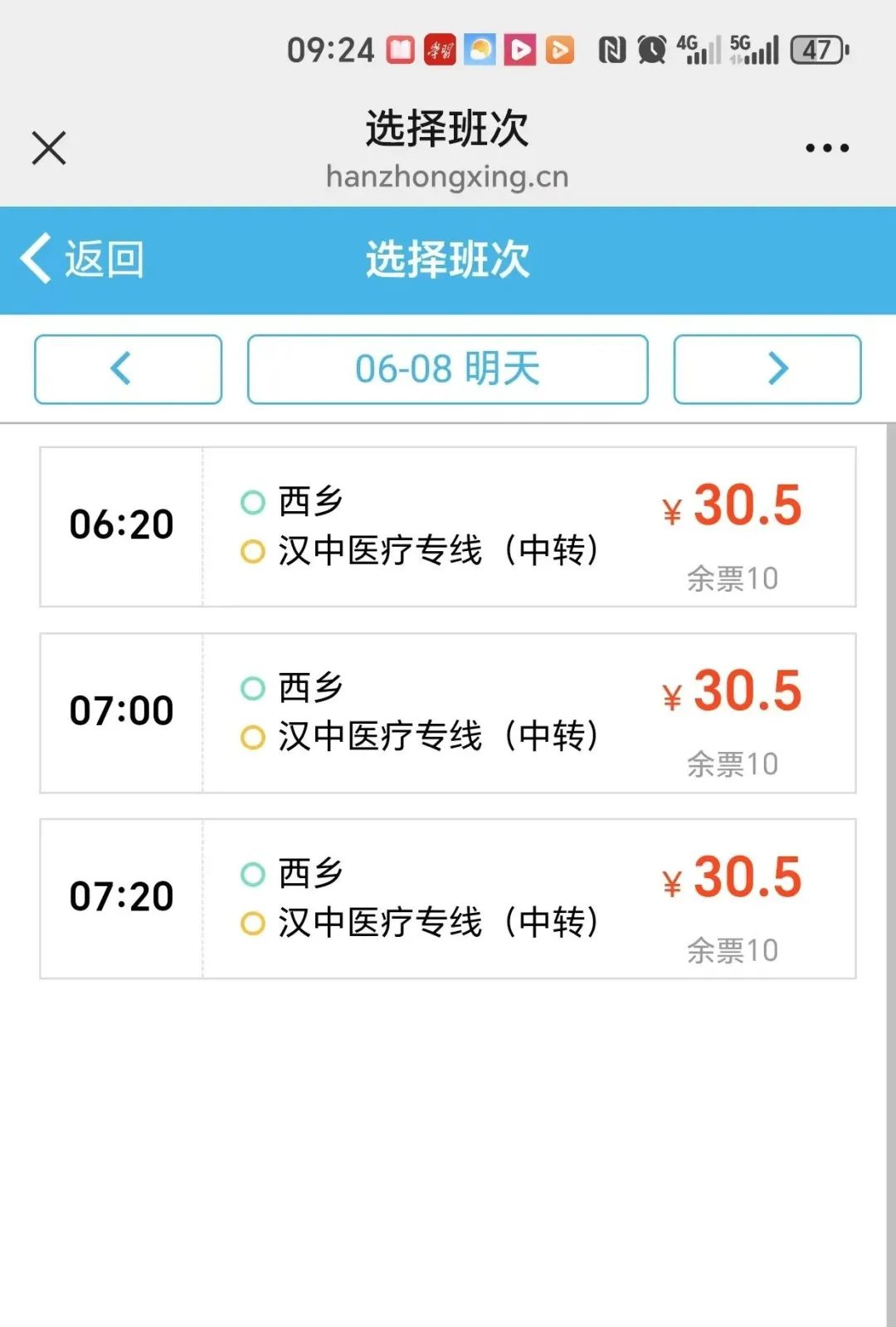Tap the alarm clock icon in status bar
This screenshot has height=1327, width=896.
pos(653,50)
